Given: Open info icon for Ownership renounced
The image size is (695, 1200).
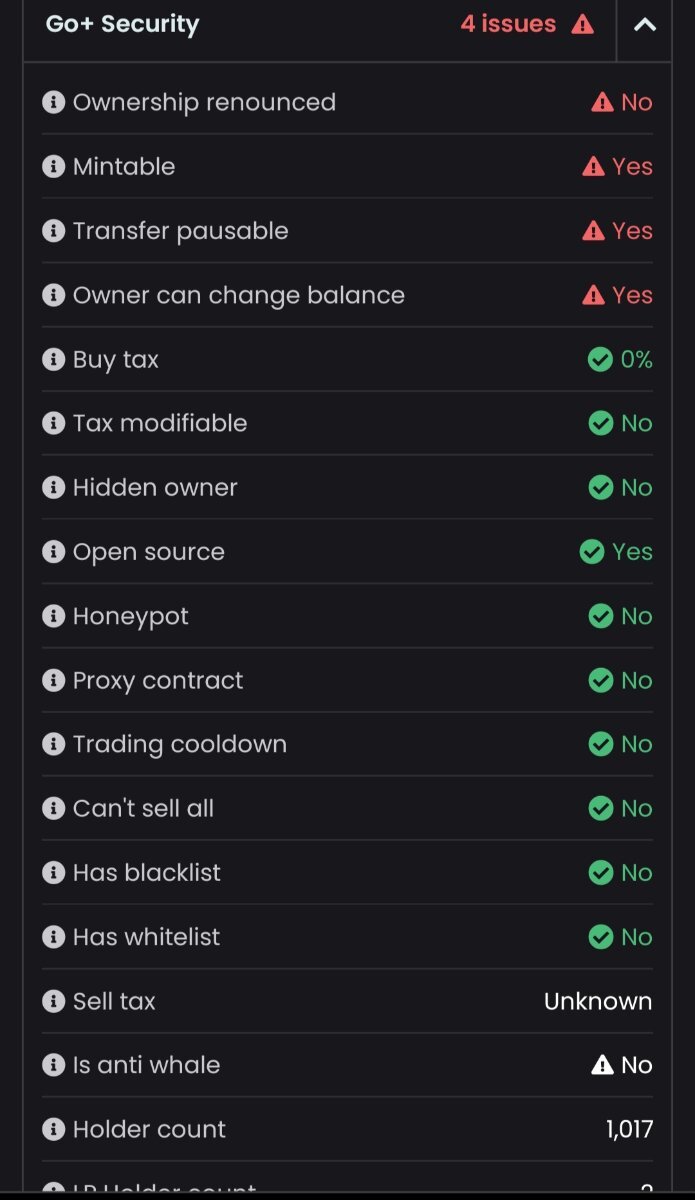Looking at the screenshot, I should [x=53, y=102].
